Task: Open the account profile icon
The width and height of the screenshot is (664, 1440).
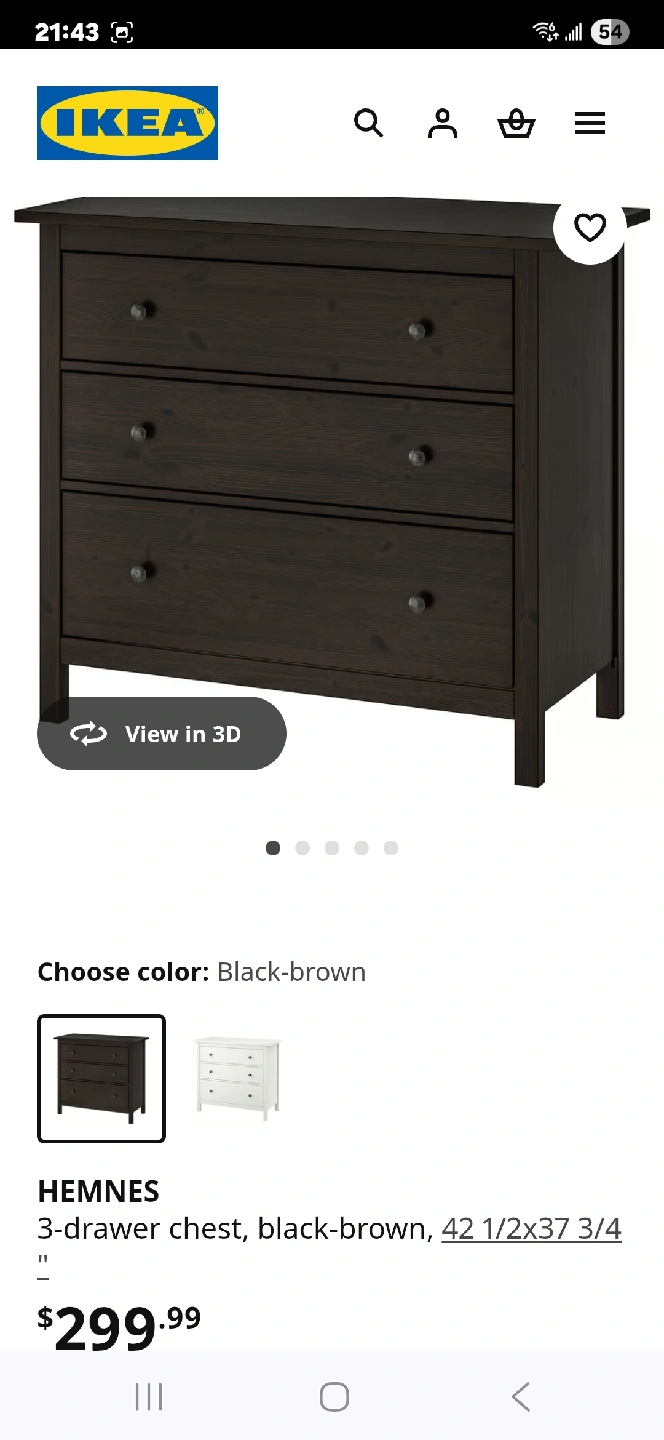Action: (x=442, y=123)
